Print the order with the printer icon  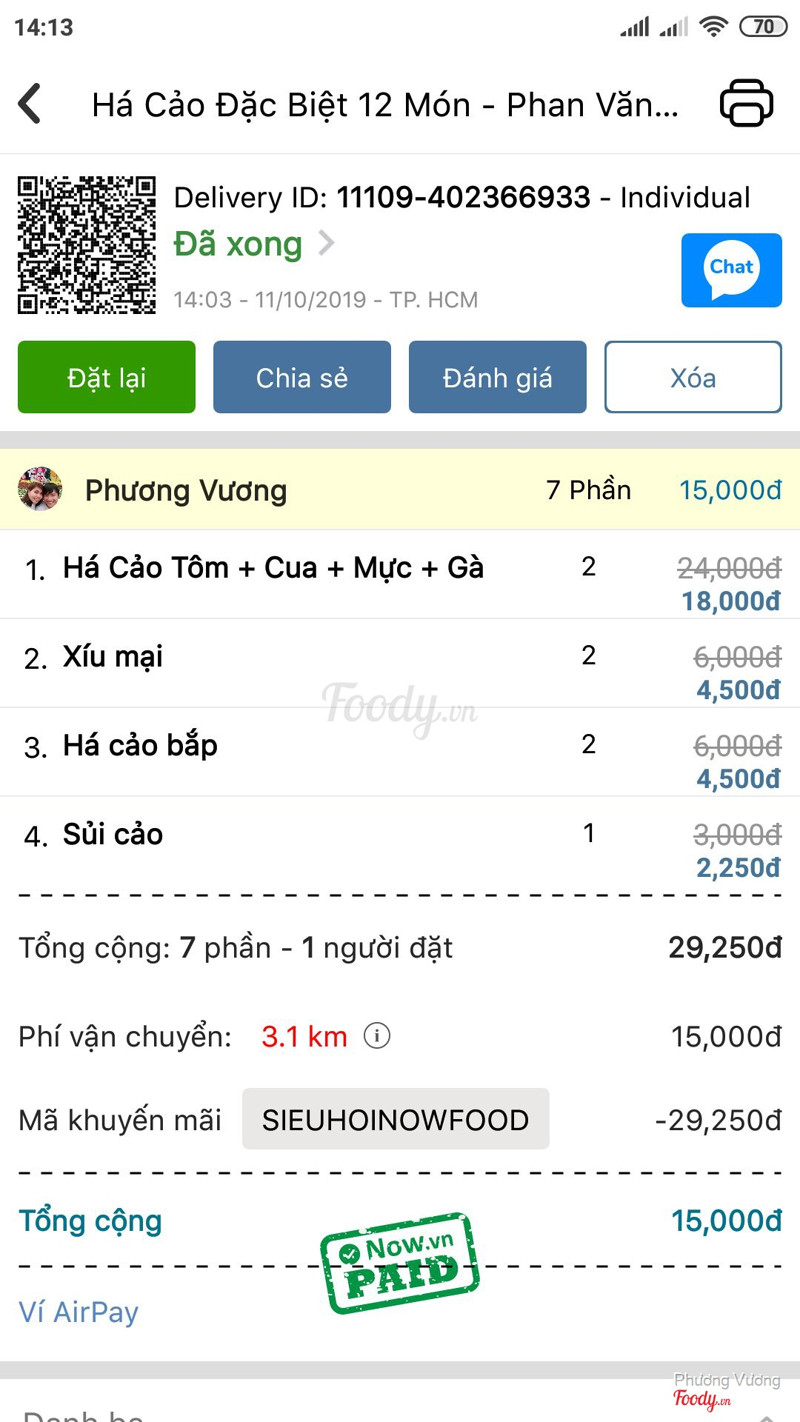(x=746, y=103)
